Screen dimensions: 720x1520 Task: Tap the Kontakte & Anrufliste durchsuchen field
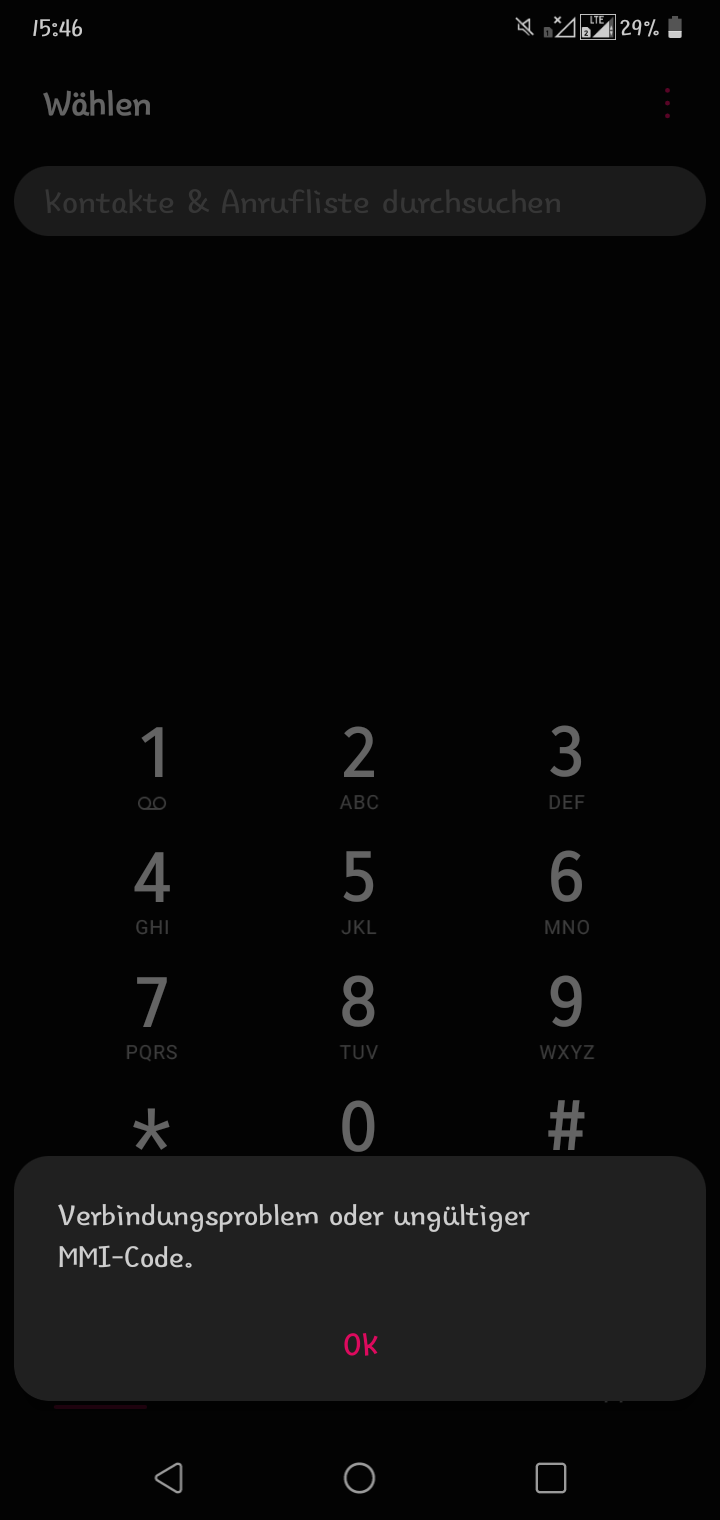pyautogui.click(x=360, y=201)
